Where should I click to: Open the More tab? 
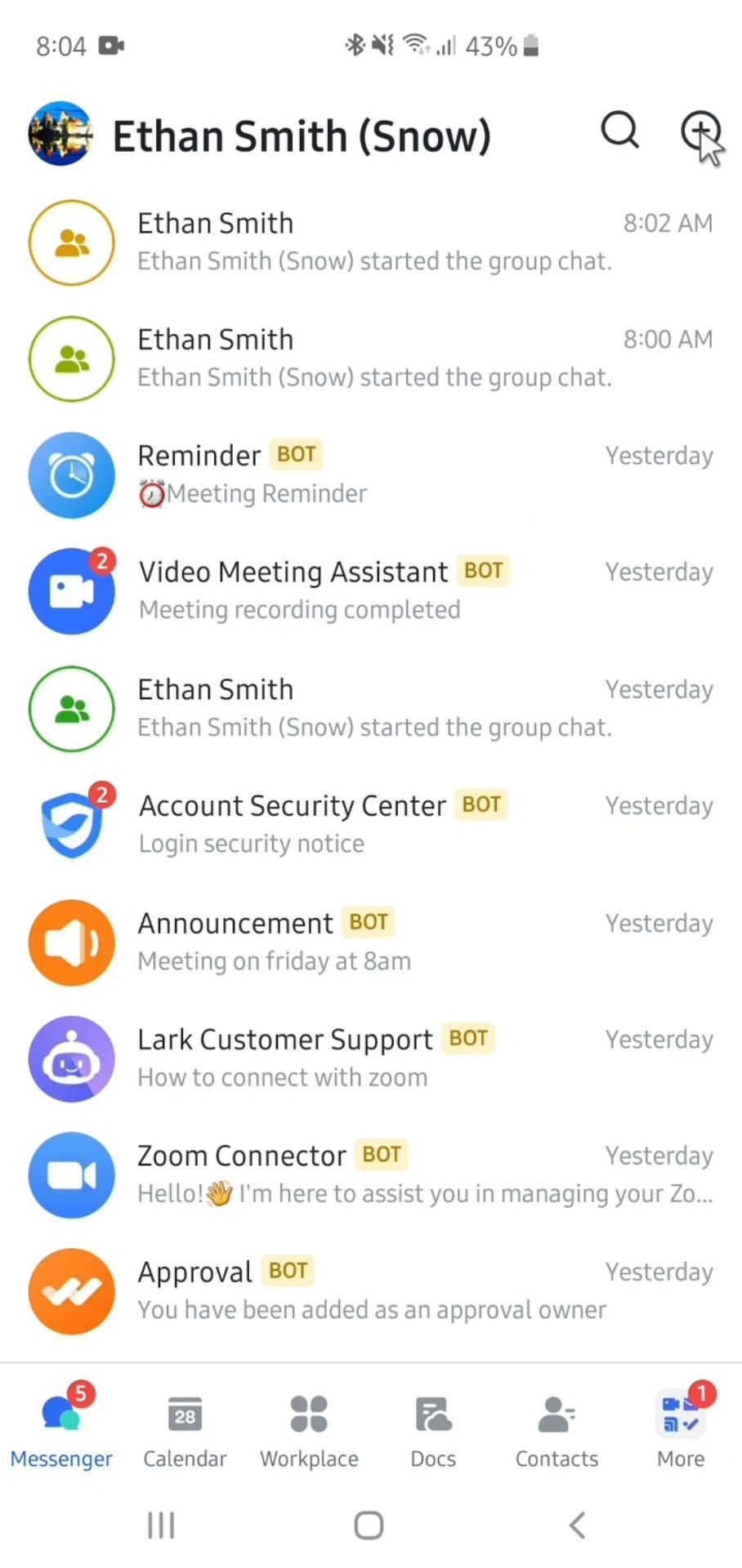[x=681, y=1431]
